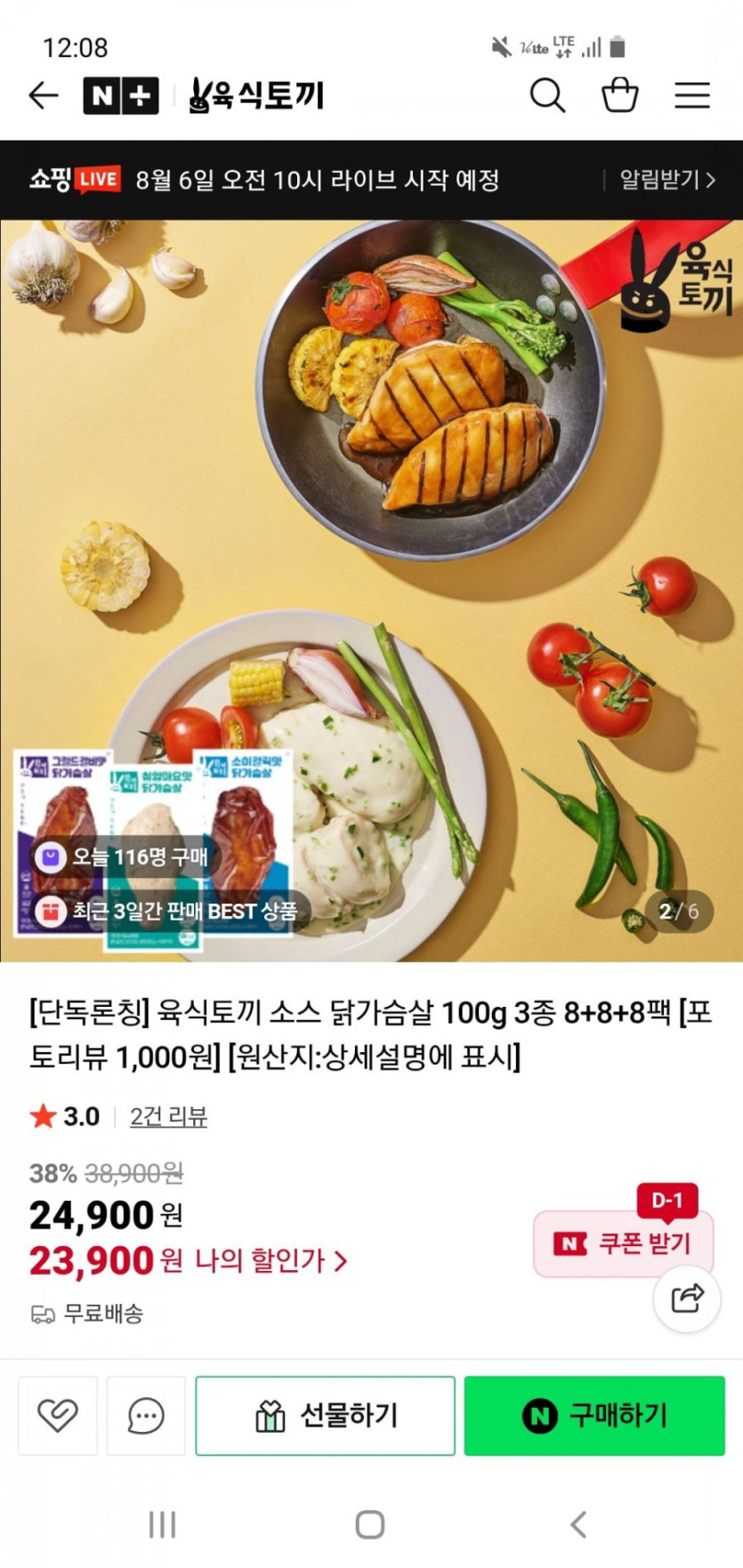Open the shopping basket
The width and height of the screenshot is (743, 1568).
click(619, 95)
